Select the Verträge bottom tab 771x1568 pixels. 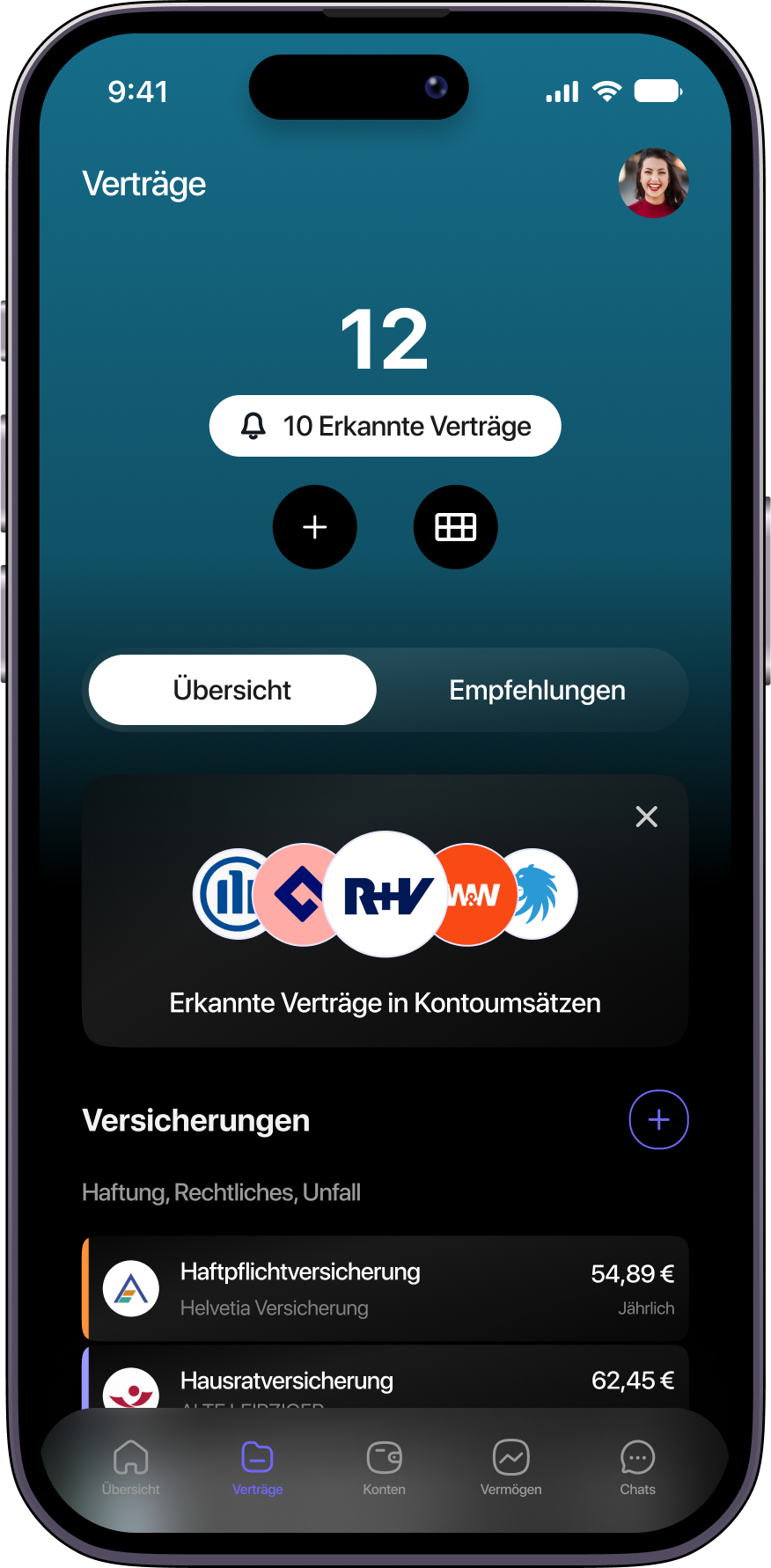pyautogui.click(x=258, y=1468)
